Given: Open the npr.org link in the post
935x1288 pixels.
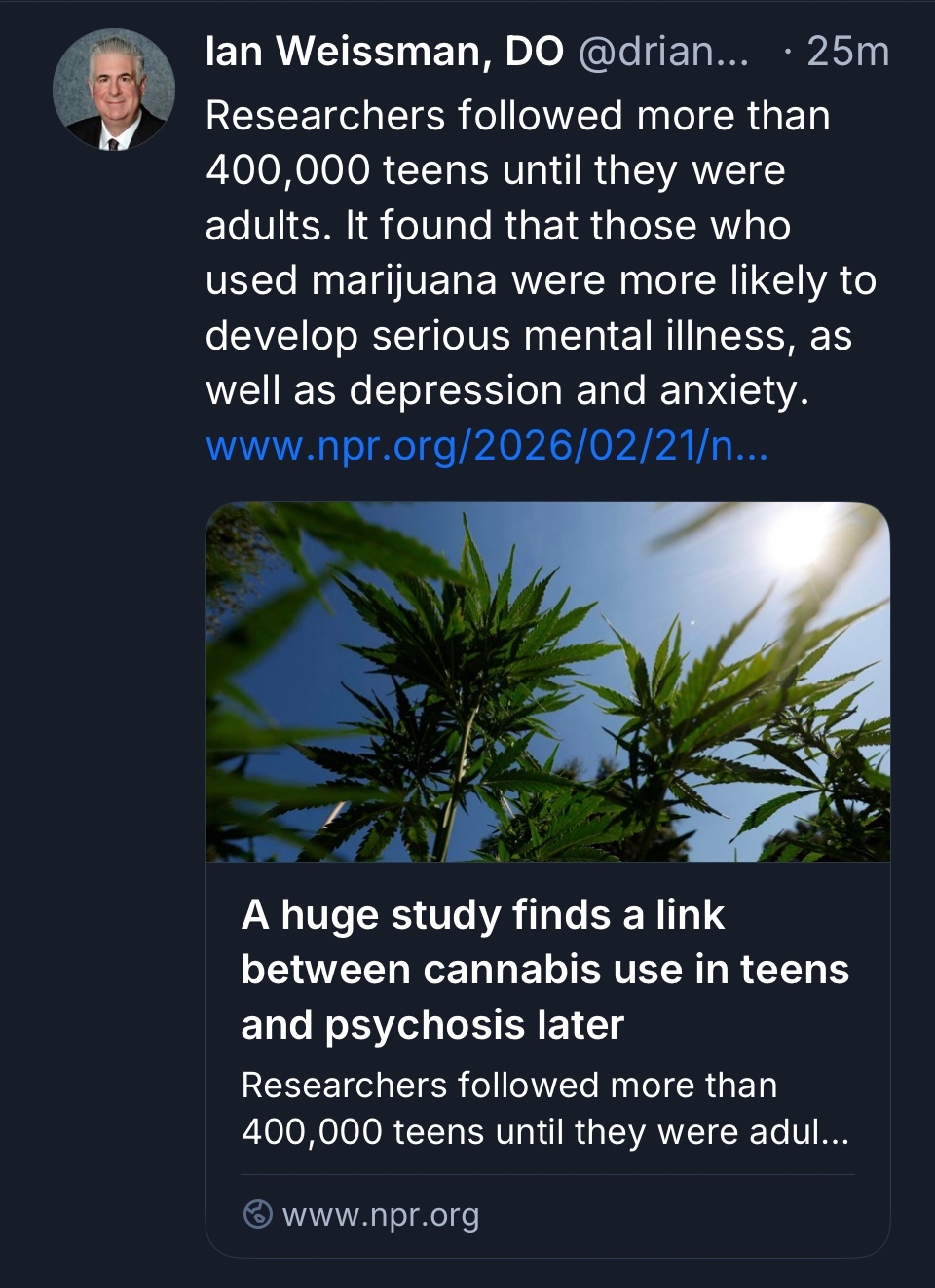Looking at the screenshot, I should (487, 446).
